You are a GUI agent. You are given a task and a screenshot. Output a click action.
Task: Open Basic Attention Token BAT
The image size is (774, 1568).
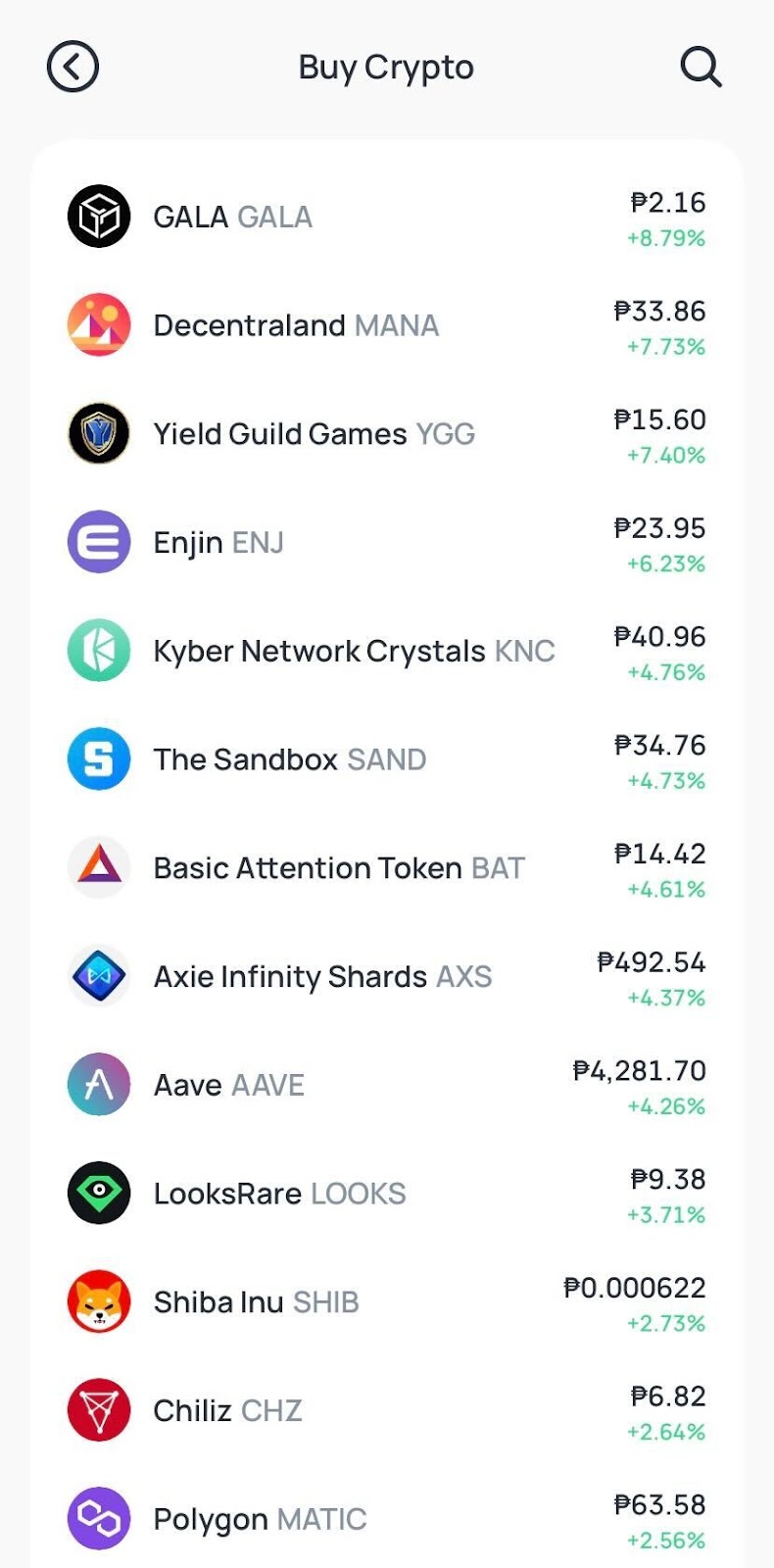[386, 868]
